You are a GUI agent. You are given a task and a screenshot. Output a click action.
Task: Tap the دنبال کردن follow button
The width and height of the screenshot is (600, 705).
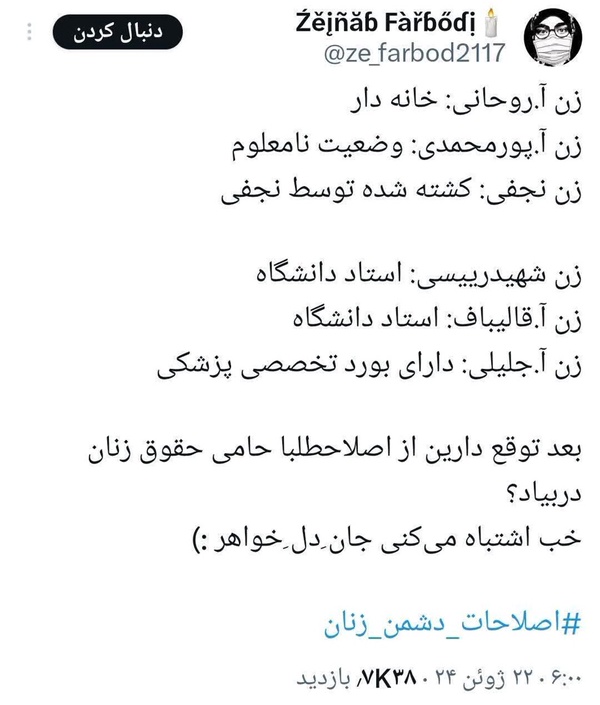click(x=118, y=32)
